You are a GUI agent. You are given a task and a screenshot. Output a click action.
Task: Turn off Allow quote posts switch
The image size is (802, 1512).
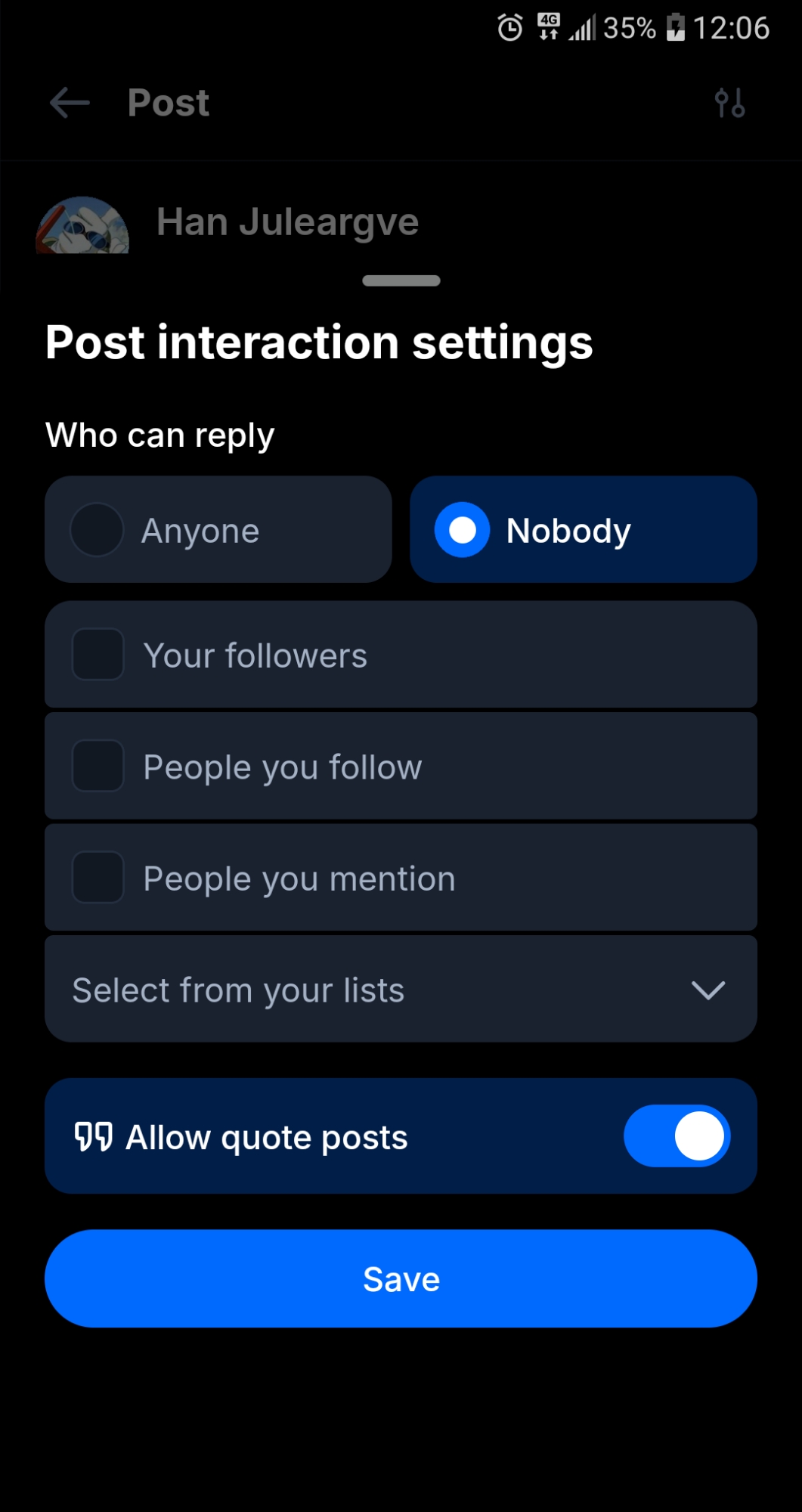point(676,1136)
